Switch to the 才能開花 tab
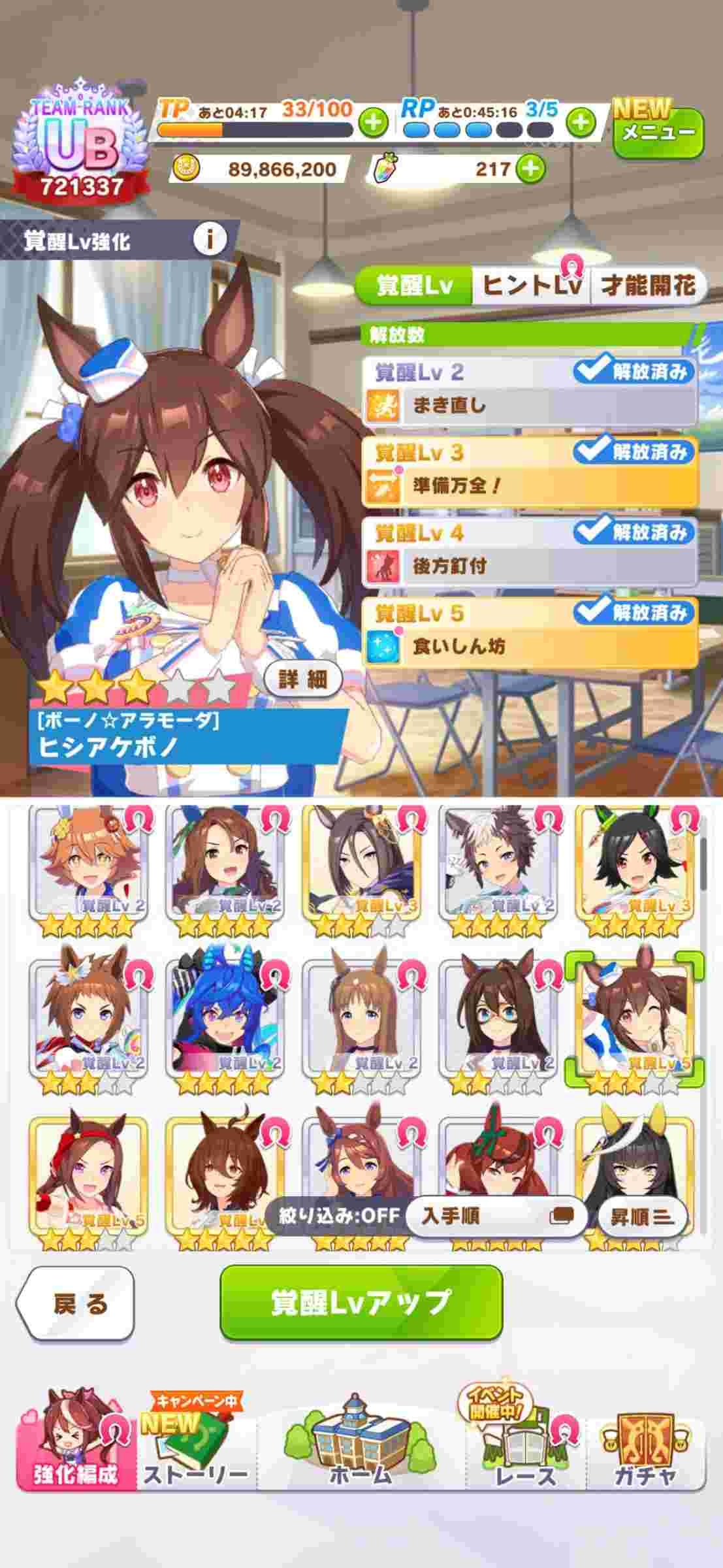Viewport: 723px width, 1568px height. [x=647, y=285]
